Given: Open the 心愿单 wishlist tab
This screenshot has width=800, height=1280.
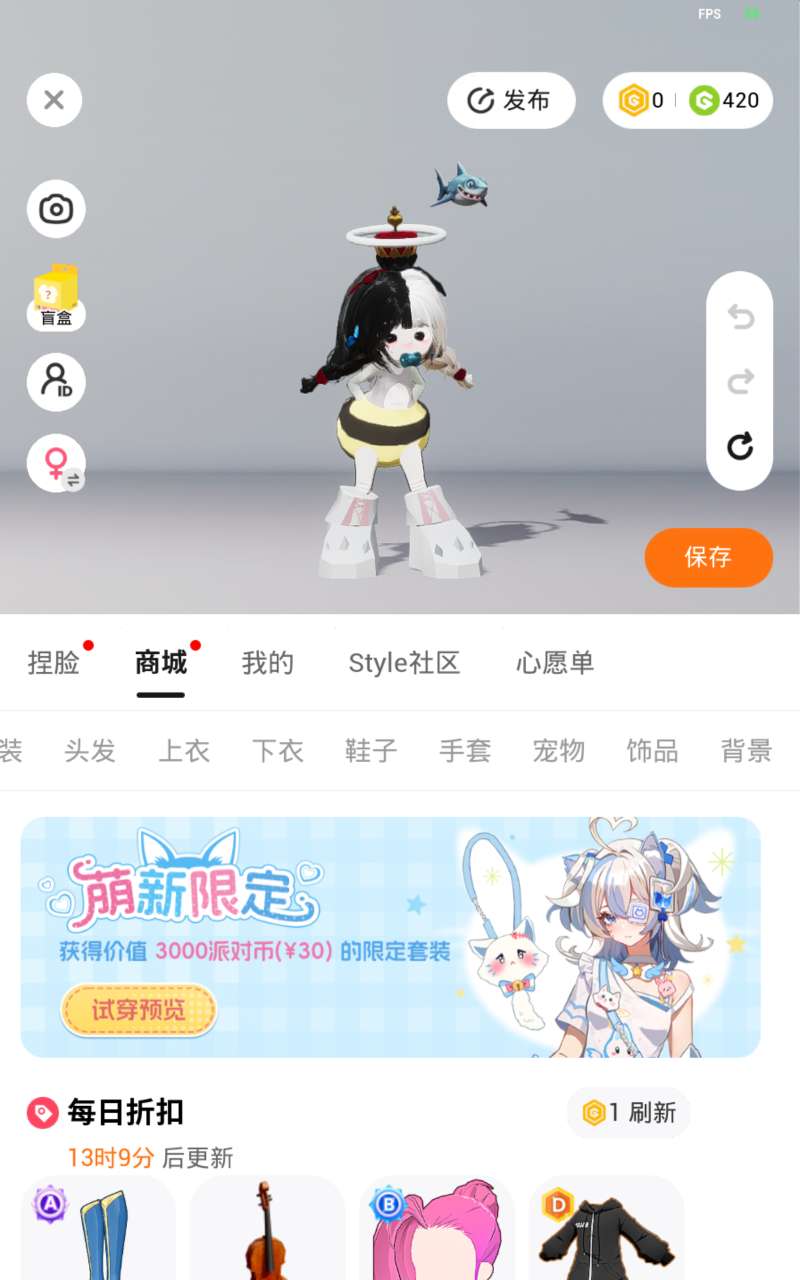Looking at the screenshot, I should tap(555, 662).
